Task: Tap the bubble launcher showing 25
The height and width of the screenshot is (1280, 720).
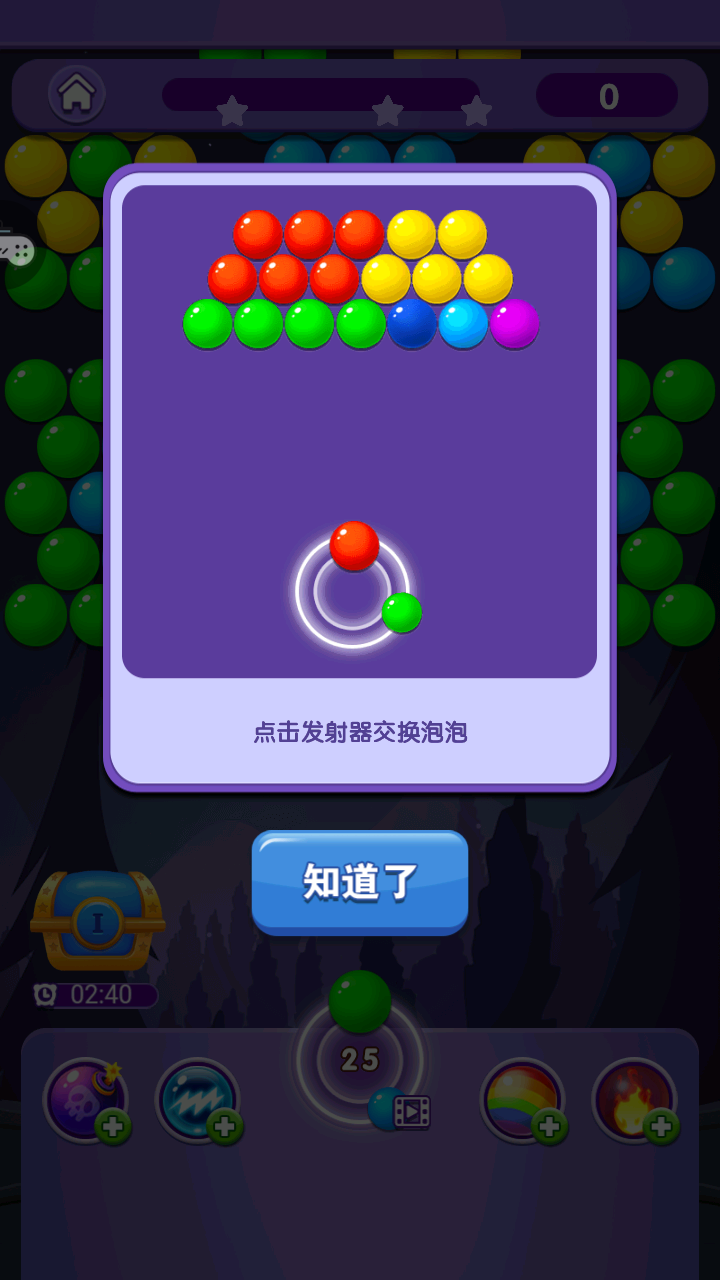Action: [360, 1058]
